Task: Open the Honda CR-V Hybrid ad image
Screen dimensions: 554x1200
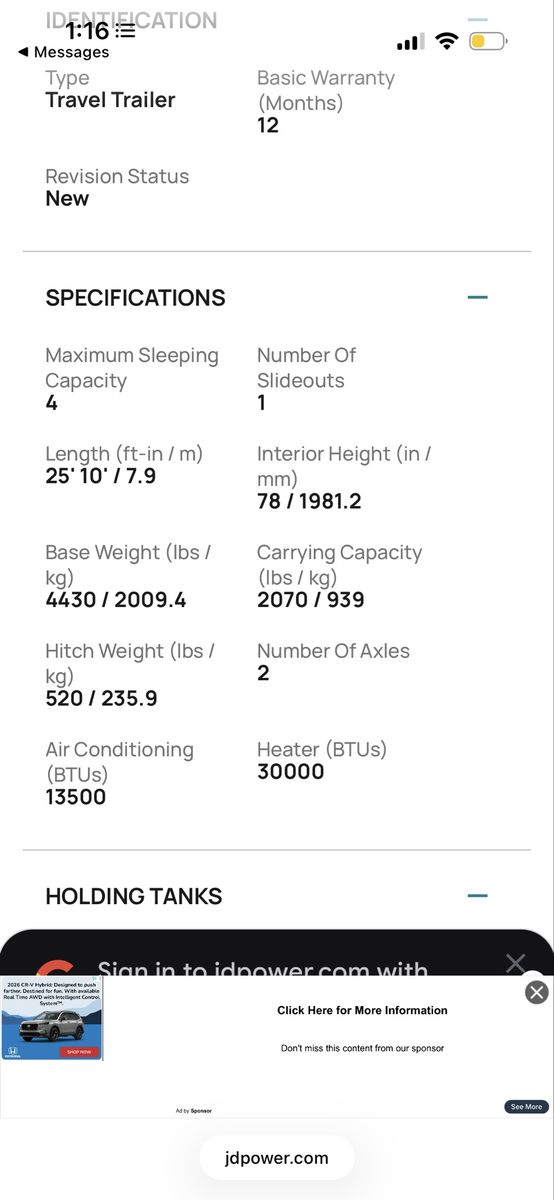Action: [x=51, y=1019]
